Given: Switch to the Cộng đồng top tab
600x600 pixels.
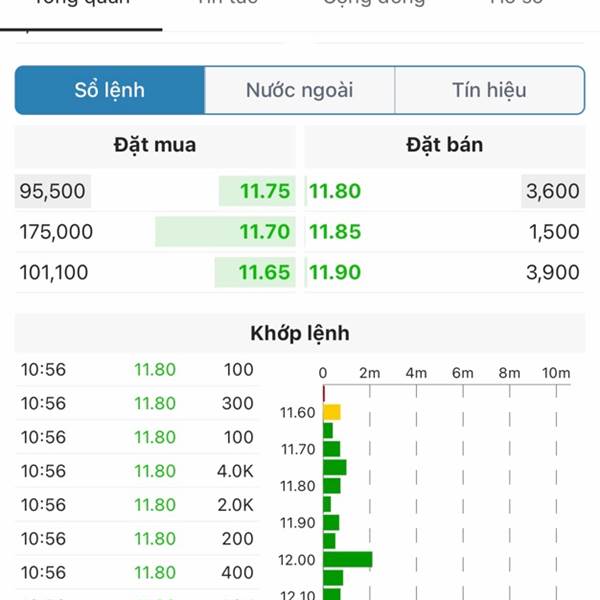Looking at the screenshot, I should pos(373,4).
